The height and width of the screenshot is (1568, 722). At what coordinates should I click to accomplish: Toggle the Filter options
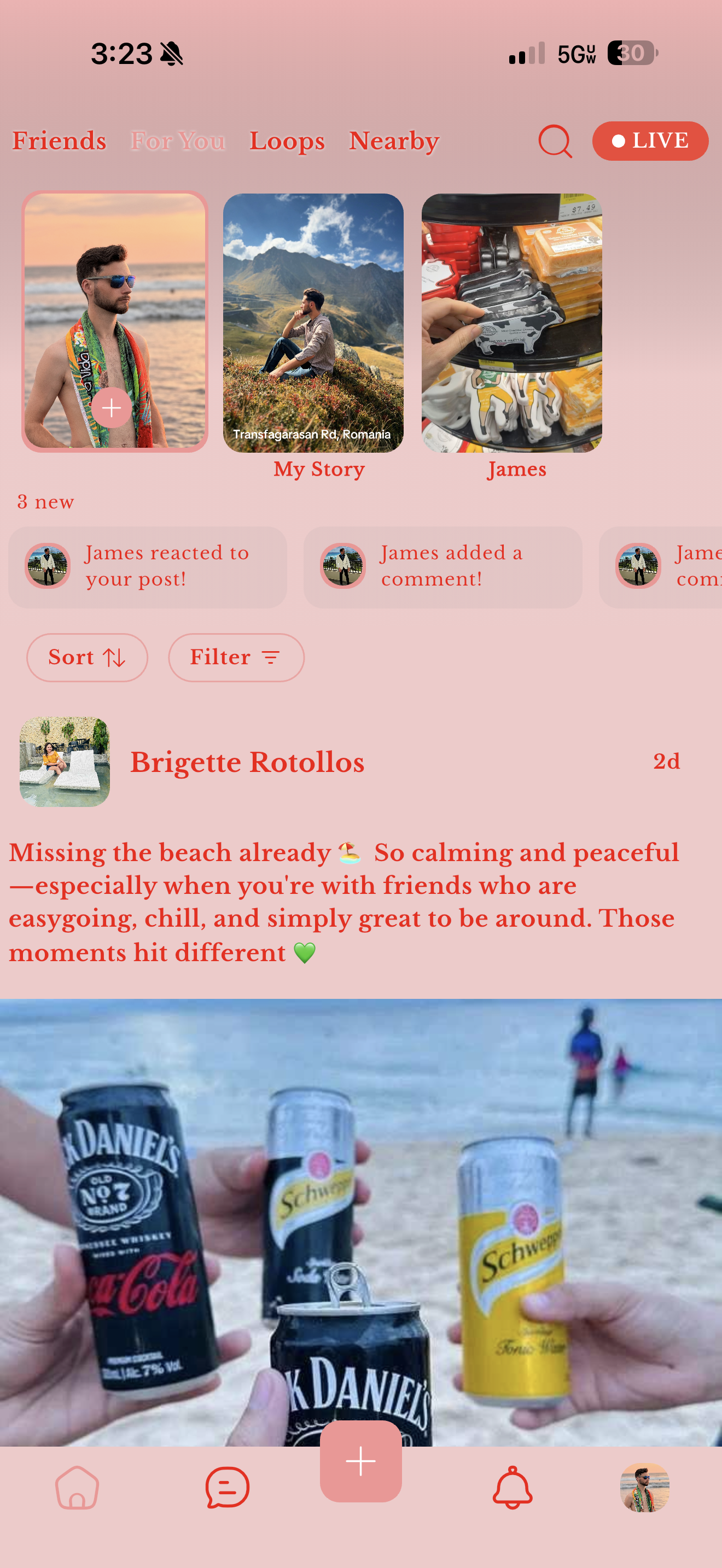point(236,657)
